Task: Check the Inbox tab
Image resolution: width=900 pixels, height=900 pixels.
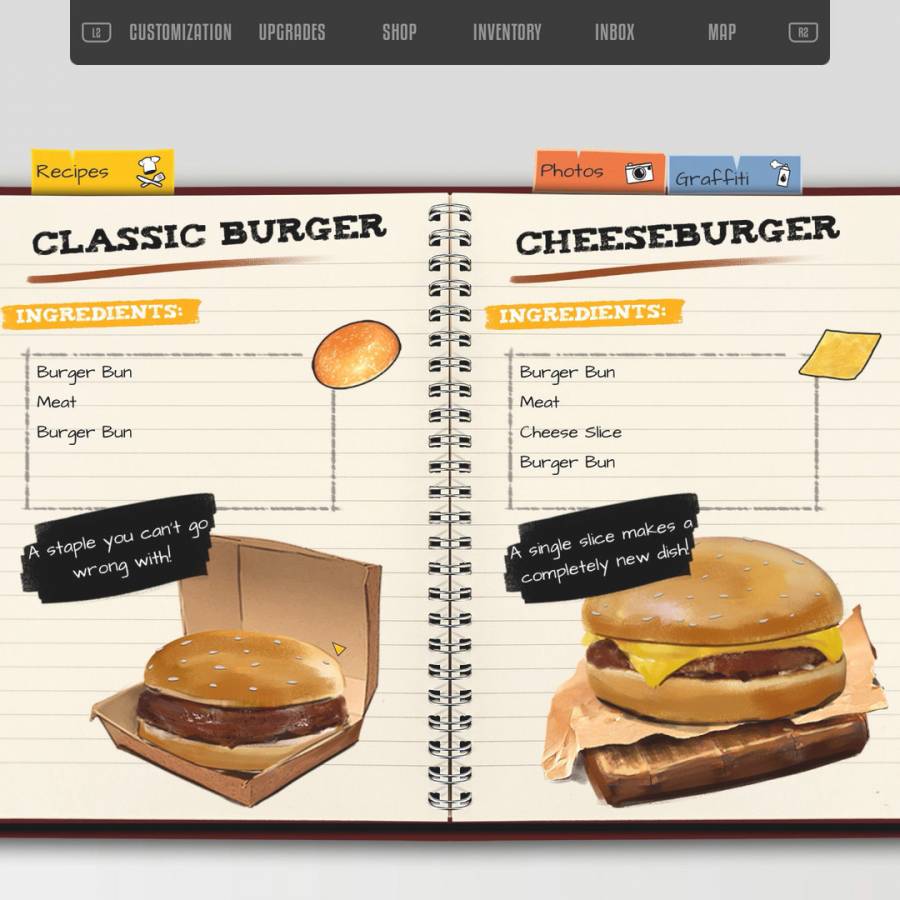Action: [614, 32]
